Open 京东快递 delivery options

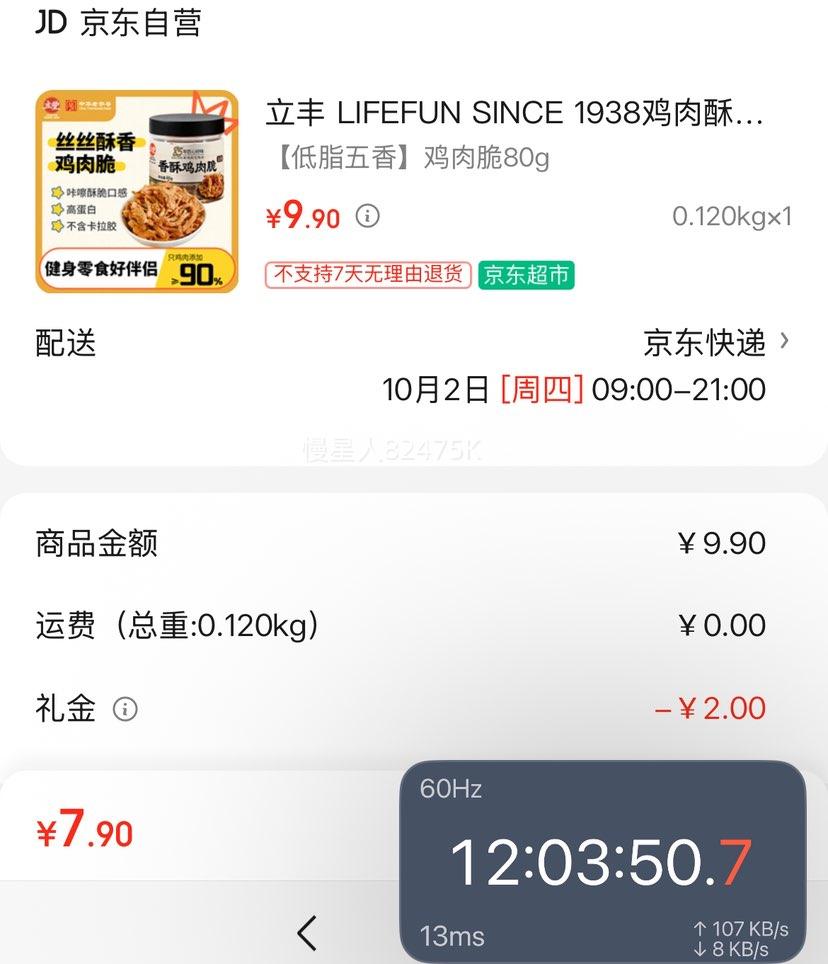tap(716, 342)
